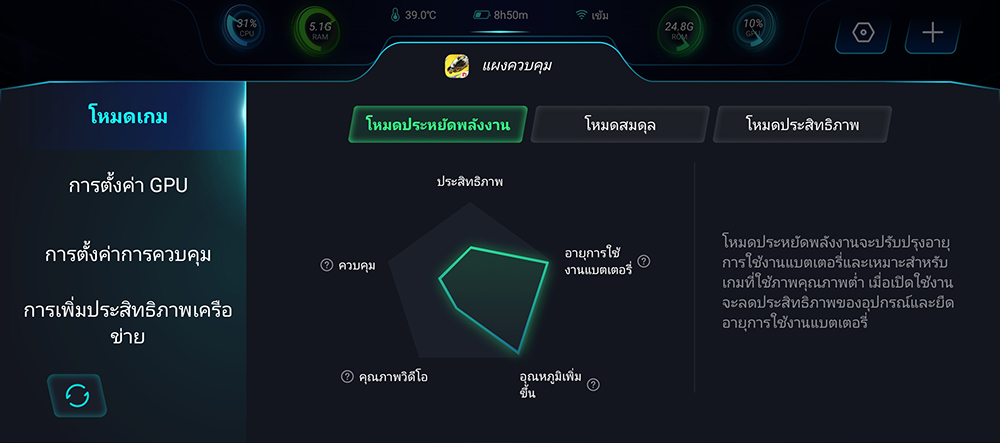The width and height of the screenshot is (1000, 443).
Task: Show help for ควบคุม
Action: tap(326, 265)
